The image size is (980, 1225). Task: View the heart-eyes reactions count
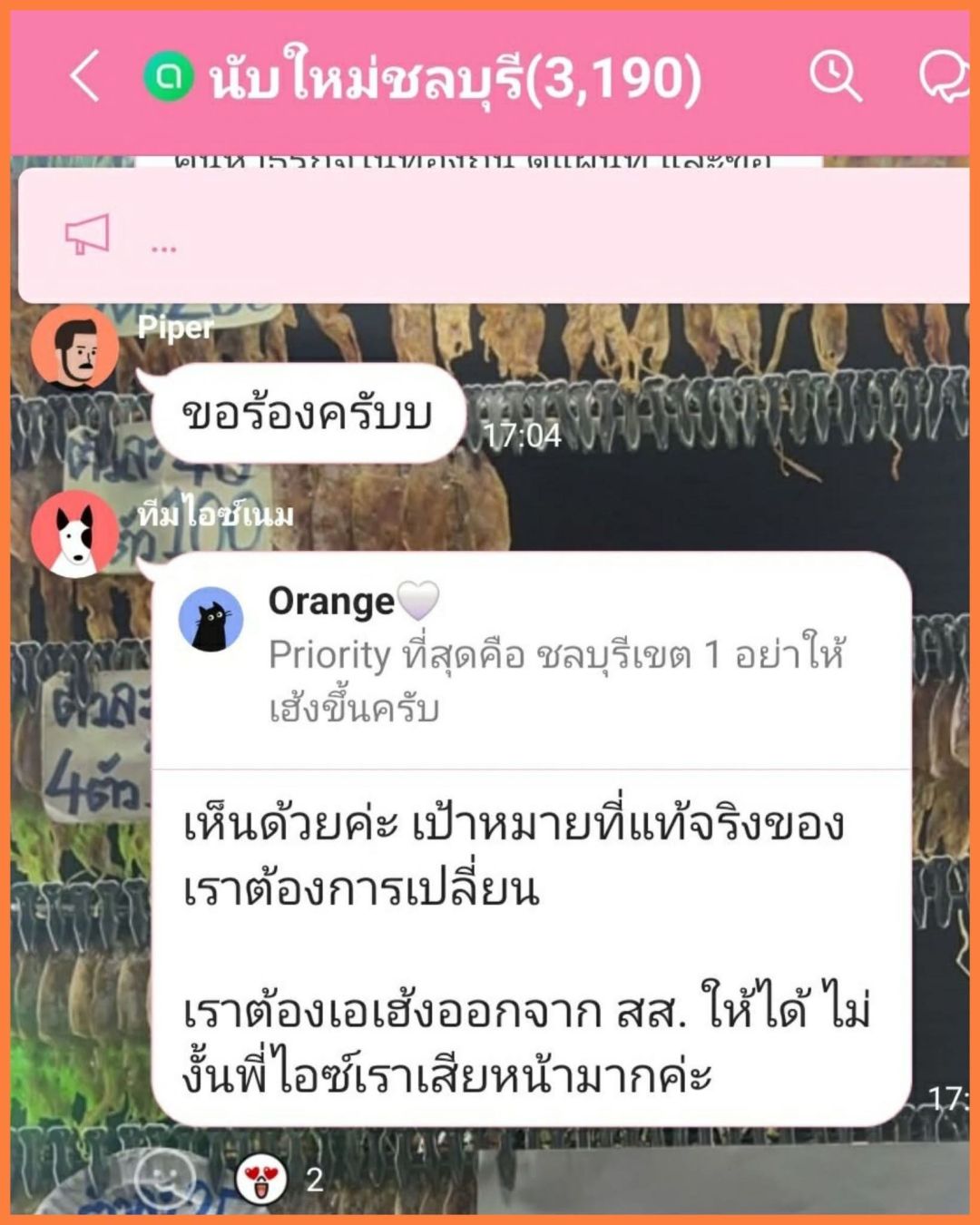(x=279, y=1179)
